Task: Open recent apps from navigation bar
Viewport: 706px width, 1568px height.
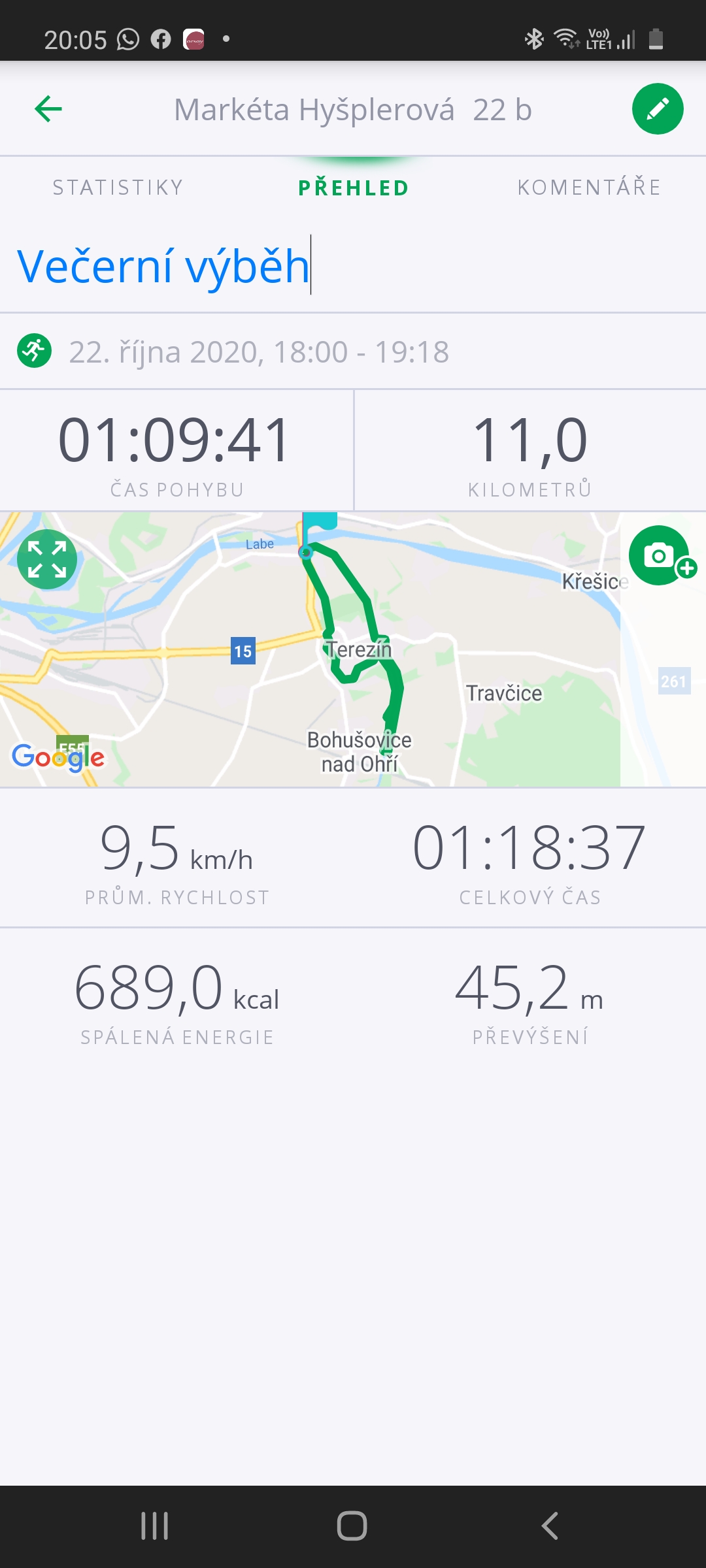Action: pyautogui.click(x=155, y=1526)
